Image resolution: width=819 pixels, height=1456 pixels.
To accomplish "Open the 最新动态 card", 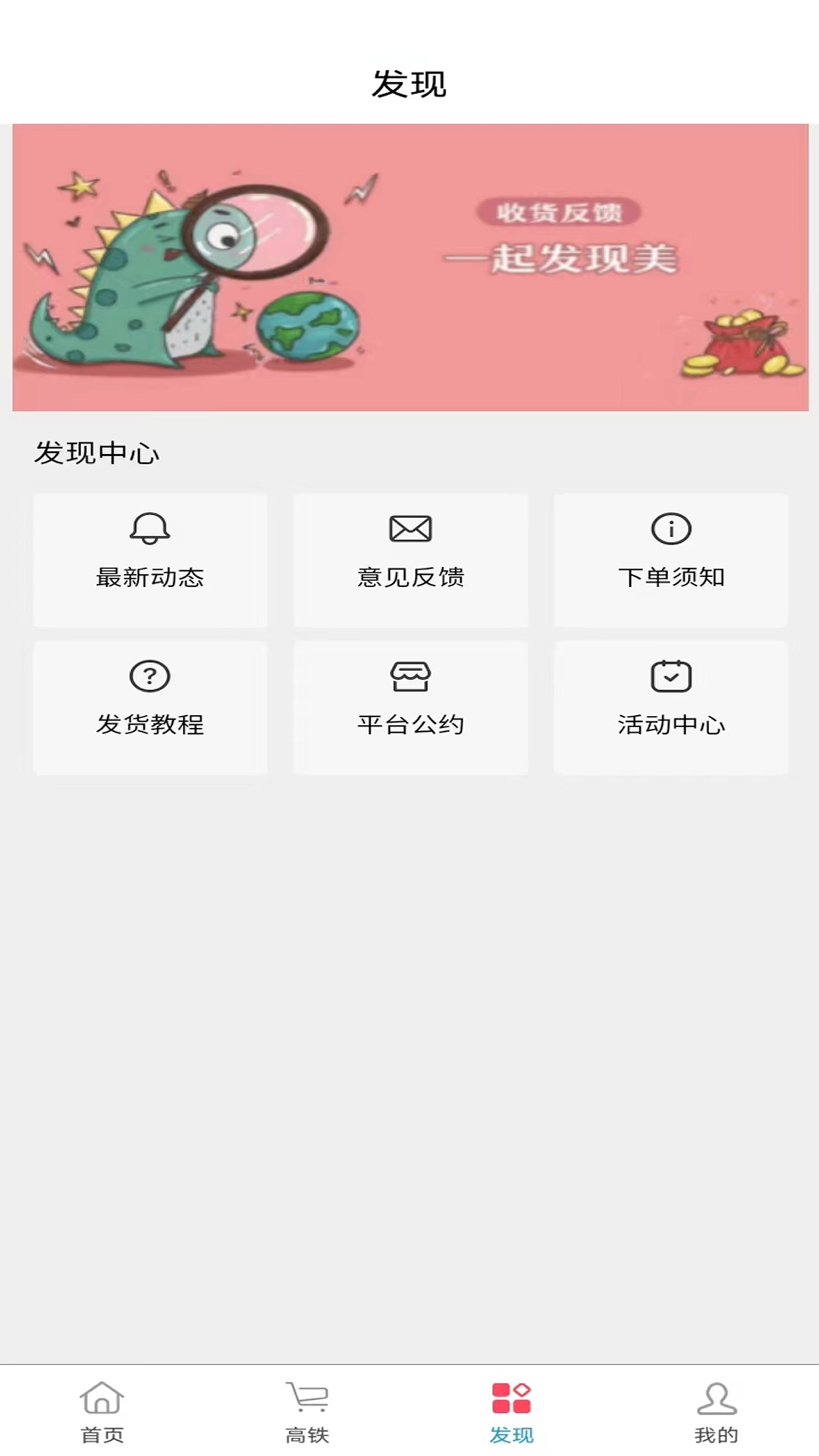I will click(x=149, y=561).
